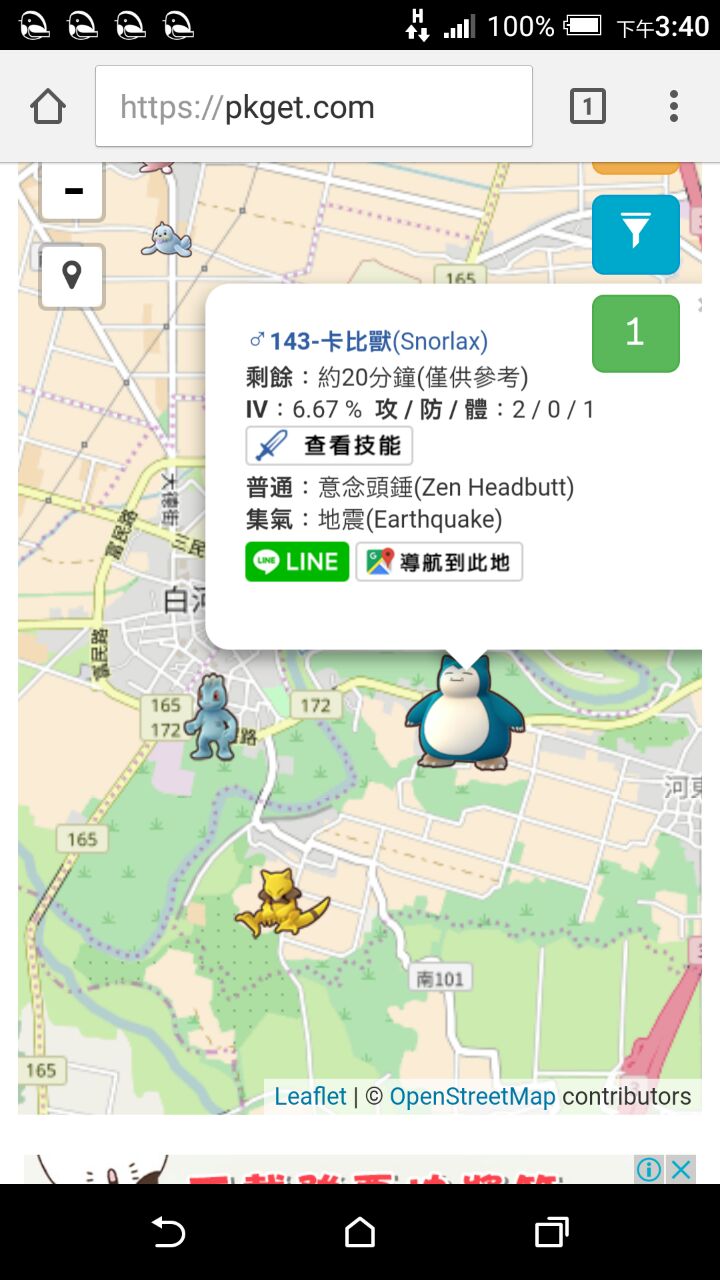
Task: Select the Seel marker on the map
Action: pos(165,240)
